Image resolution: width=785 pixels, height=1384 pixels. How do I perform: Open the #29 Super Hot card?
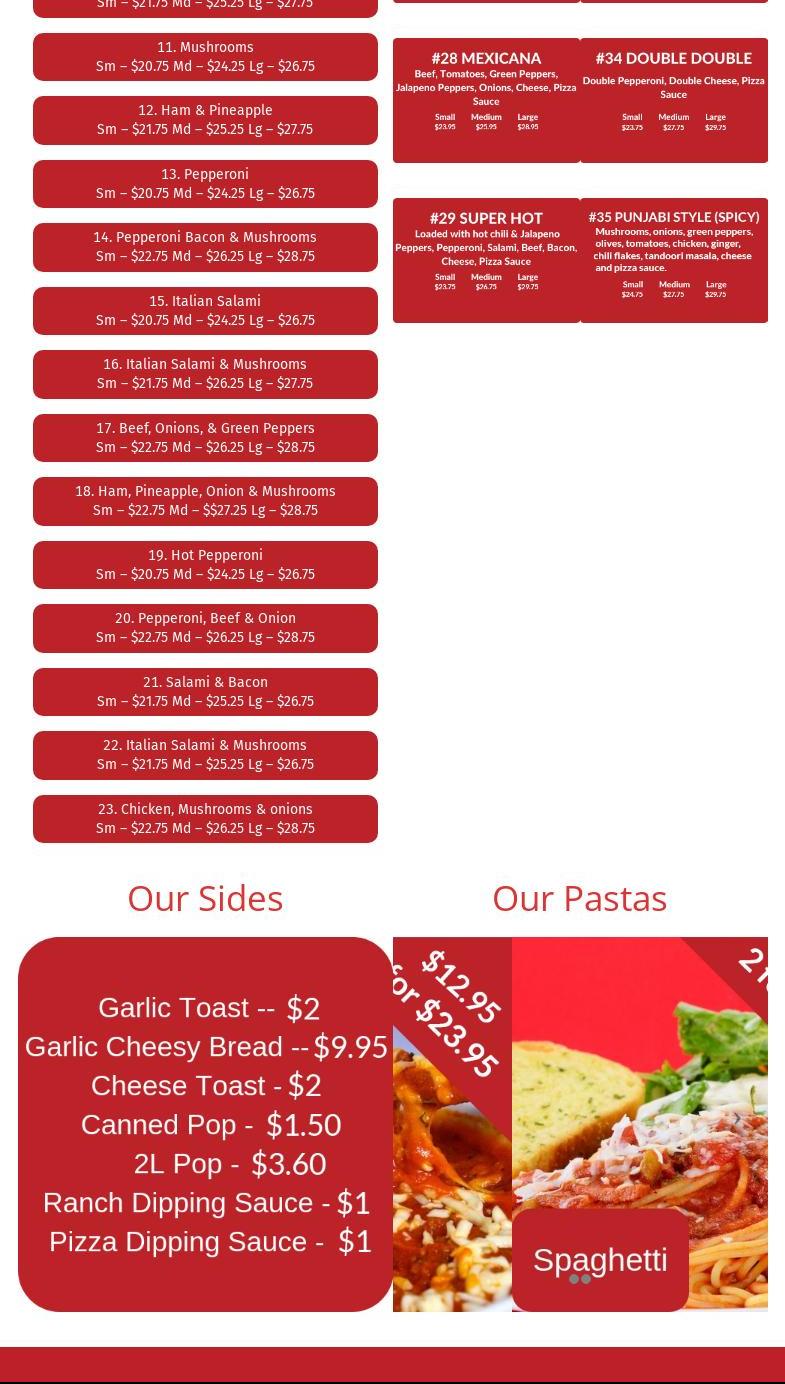pos(486,260)
